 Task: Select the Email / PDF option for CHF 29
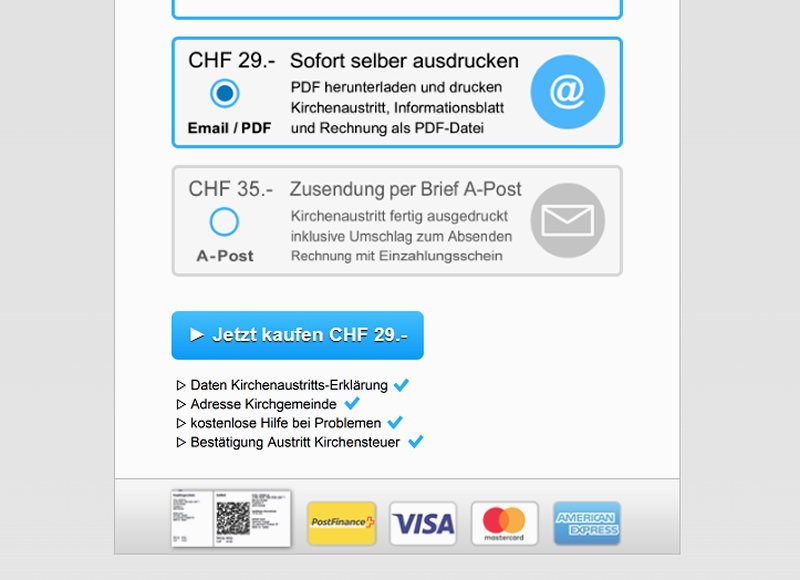(225, 94)
